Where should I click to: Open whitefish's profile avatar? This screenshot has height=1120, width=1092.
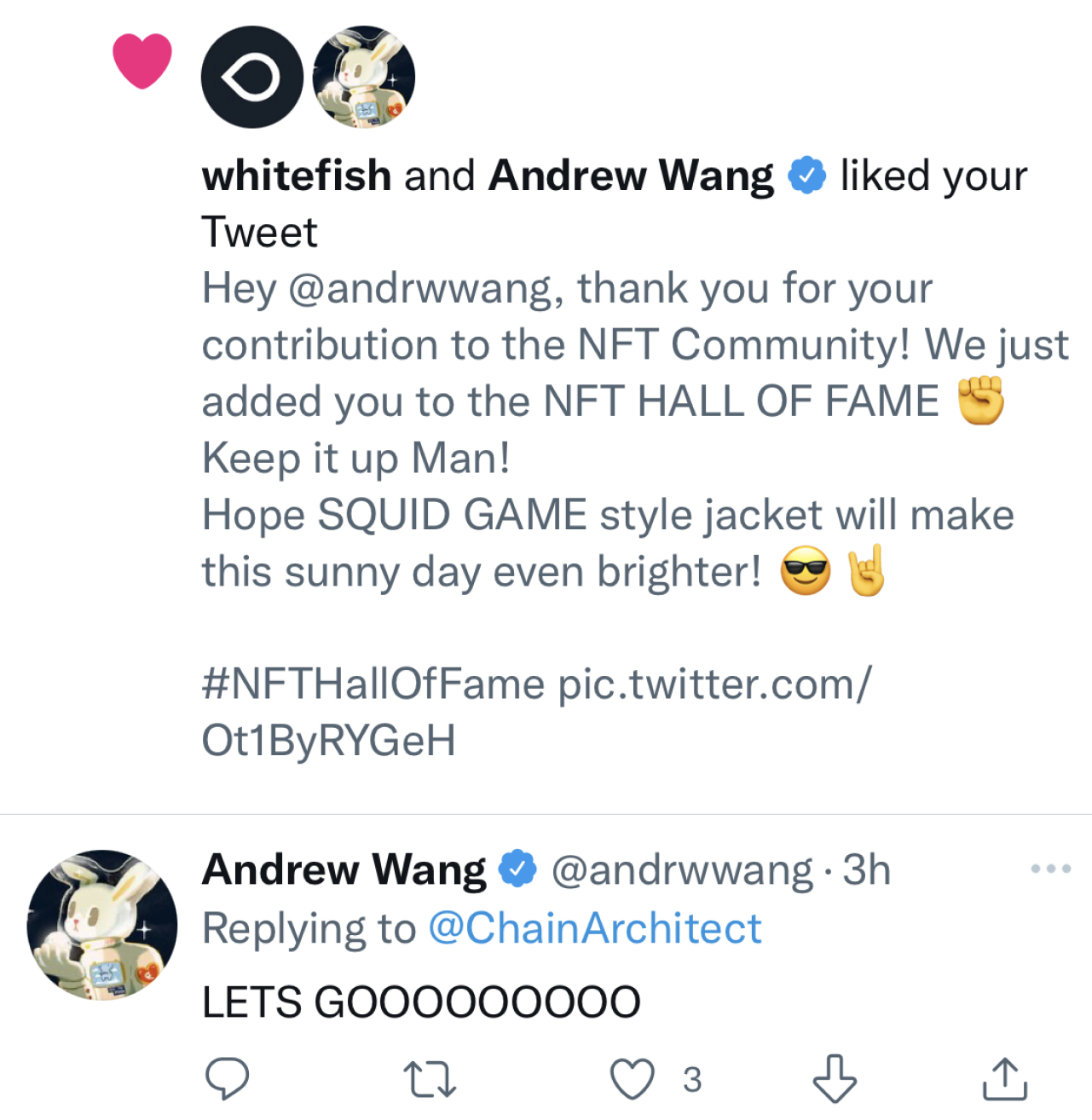click(x=251, y=78)
